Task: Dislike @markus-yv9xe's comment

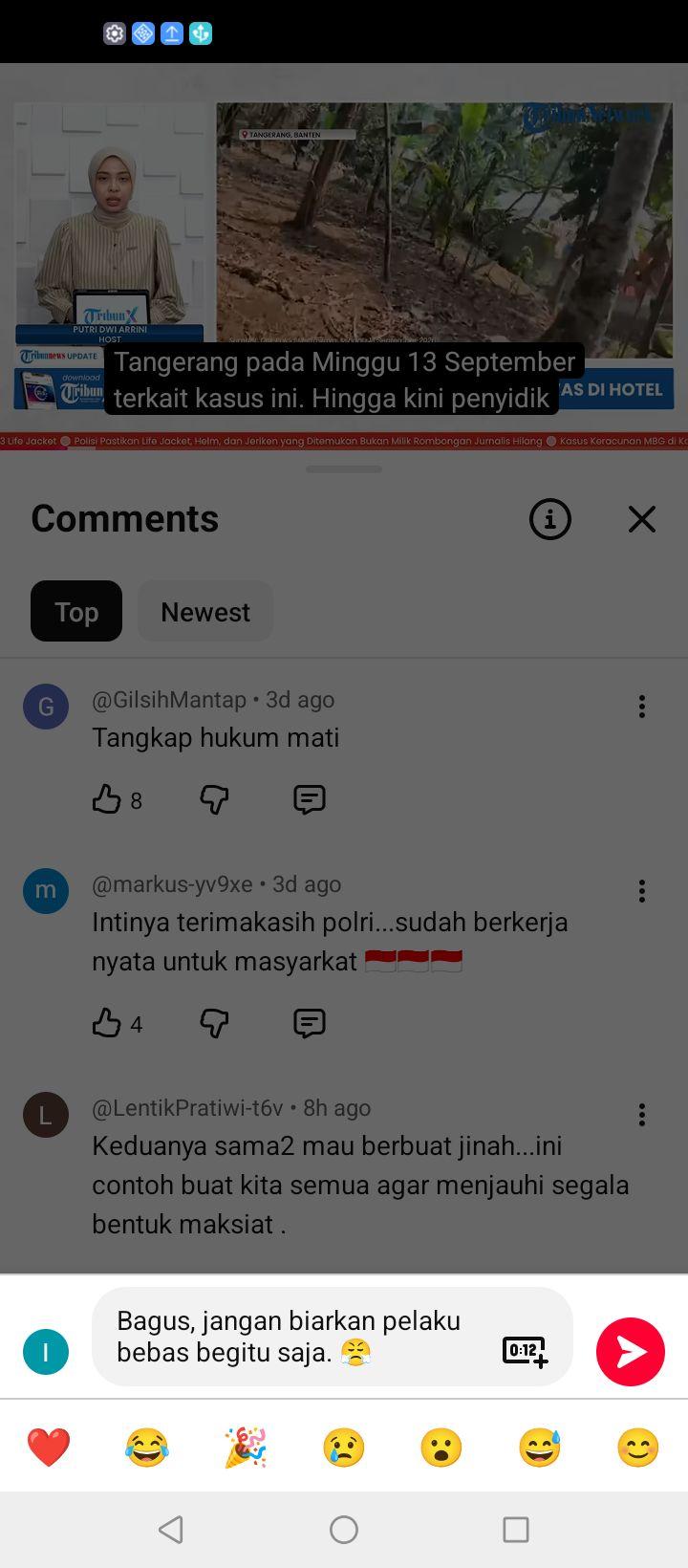Action: pos(214,1023)
